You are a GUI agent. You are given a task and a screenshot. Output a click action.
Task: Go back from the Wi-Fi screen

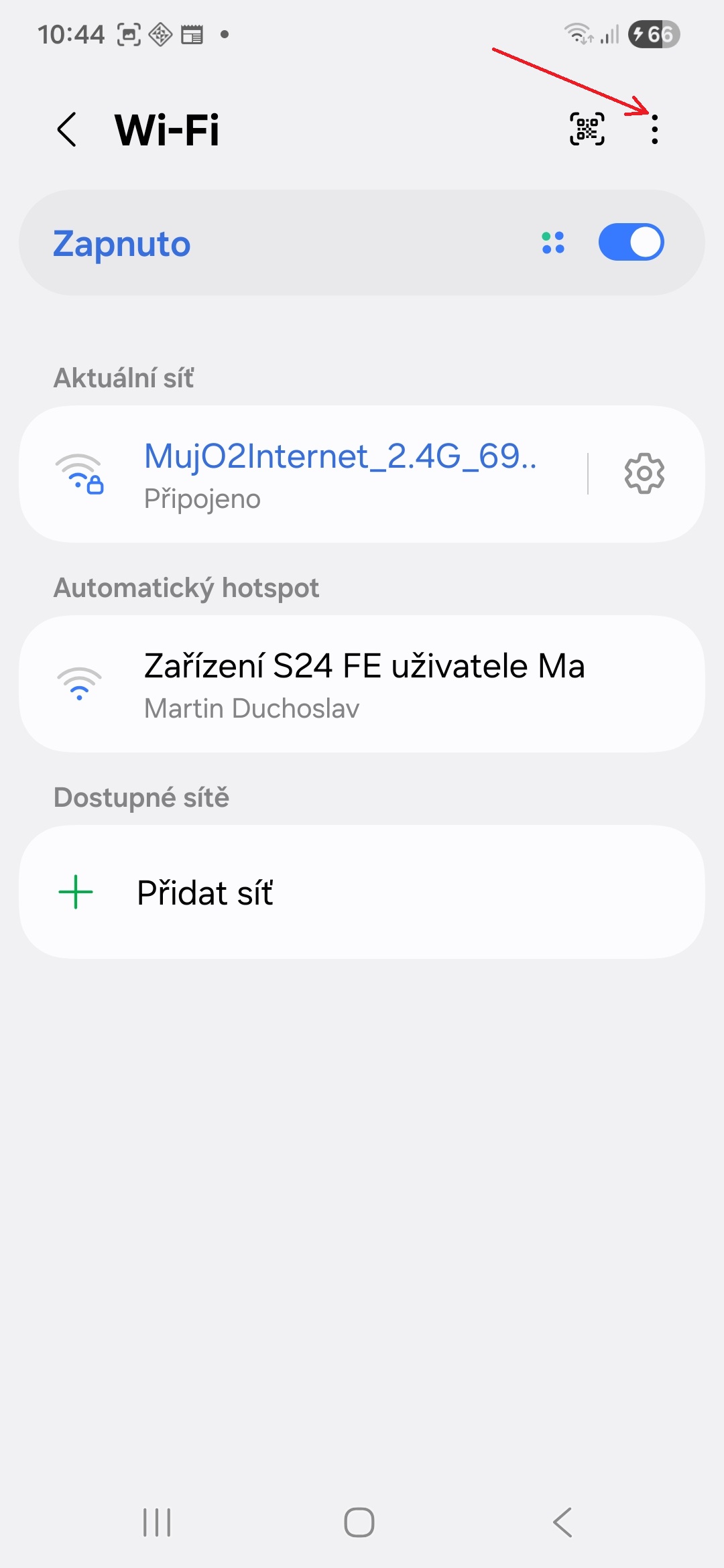67,129
